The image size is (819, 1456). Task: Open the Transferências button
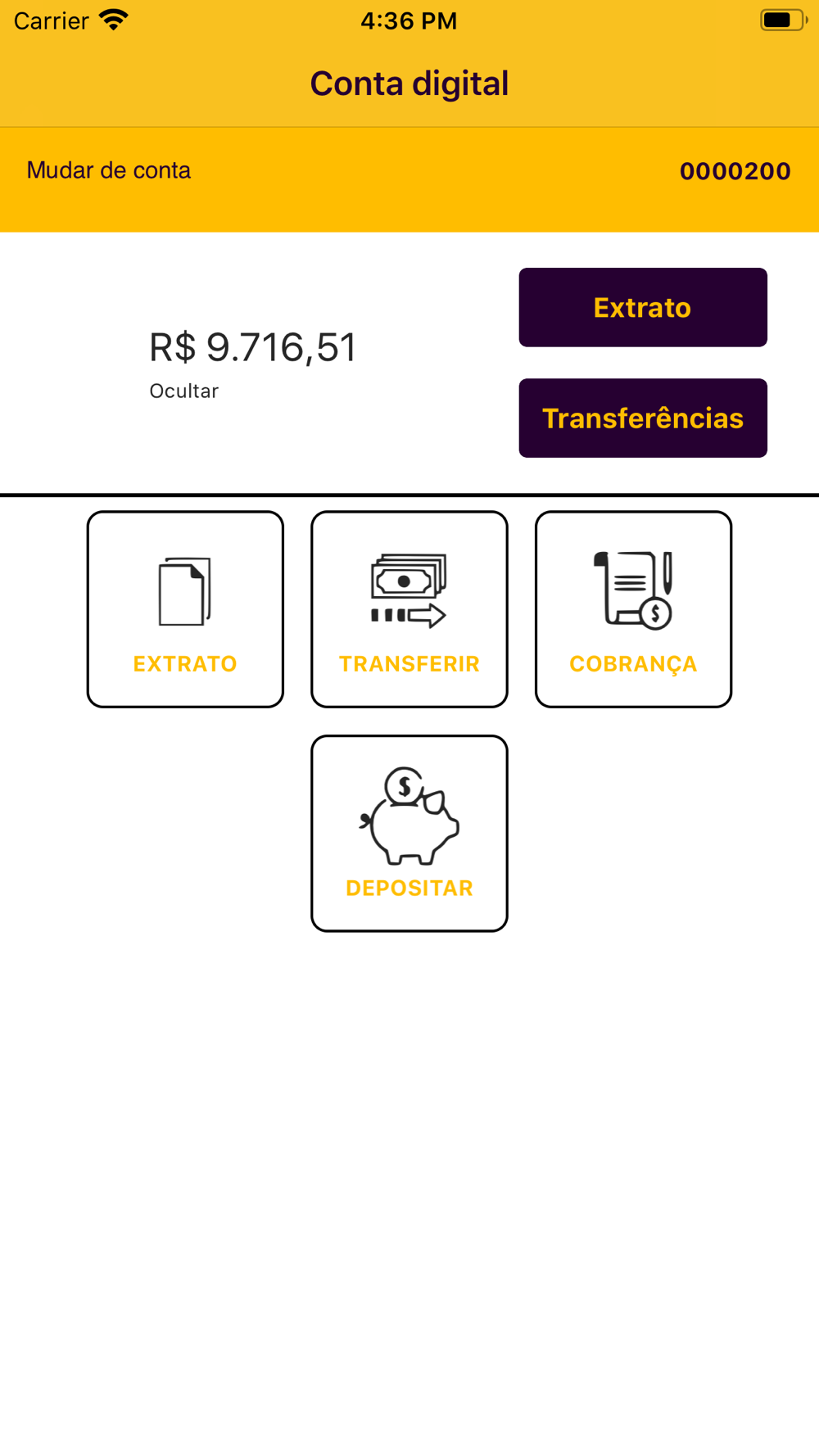pos(643,418)
